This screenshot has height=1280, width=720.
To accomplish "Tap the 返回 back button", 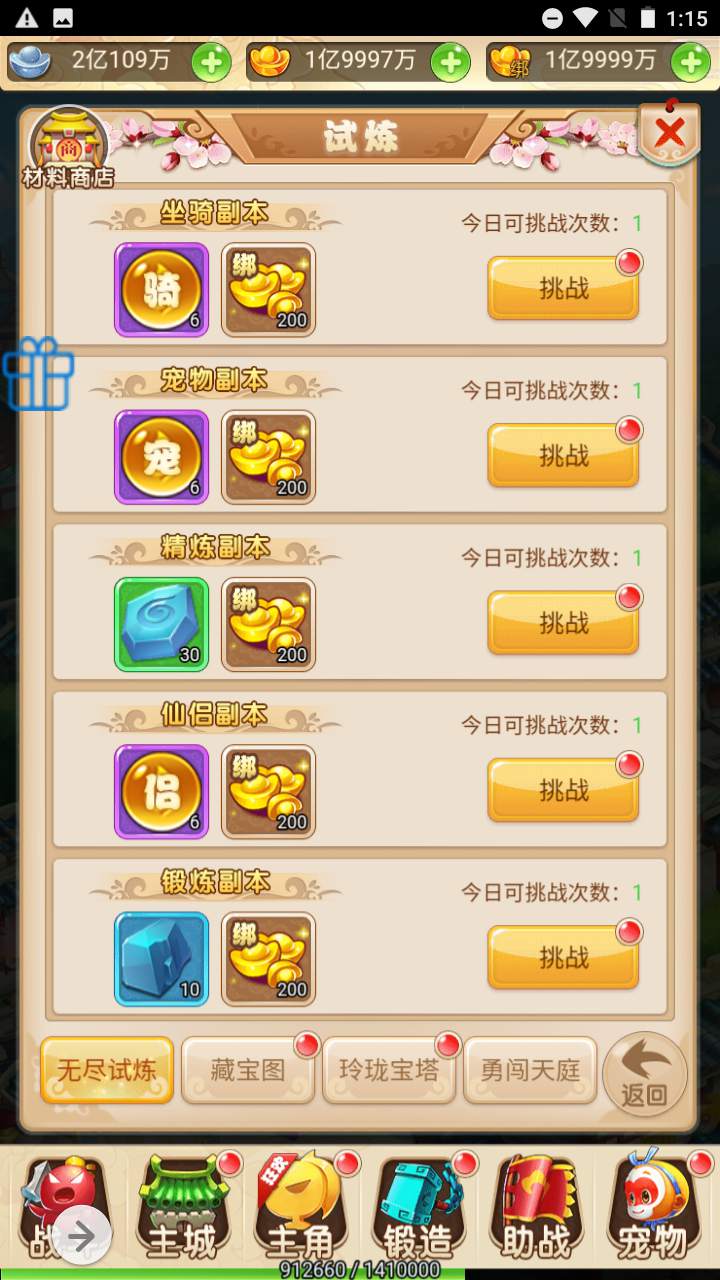I will [645, 1075].
